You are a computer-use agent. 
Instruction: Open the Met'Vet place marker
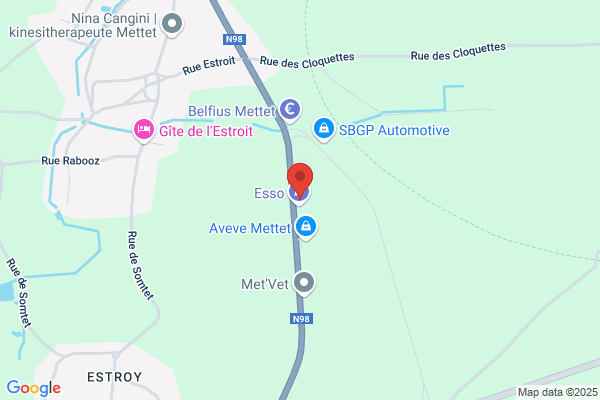pyautogui.click(x=304, y=283)
